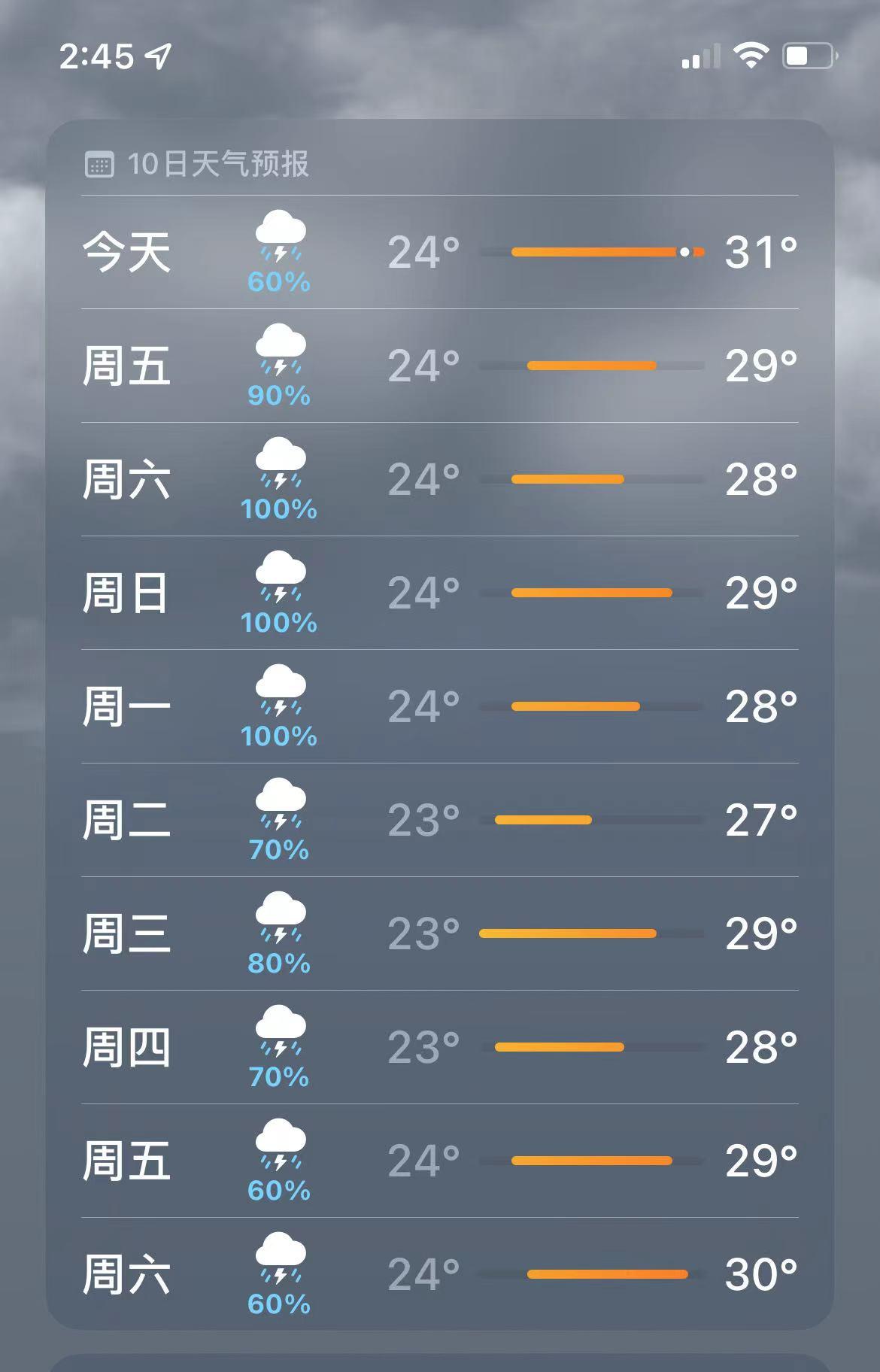Open the 周五 row with 90% rain
The width and height of the screenshot is (880, 1372).
coord(440,366)
